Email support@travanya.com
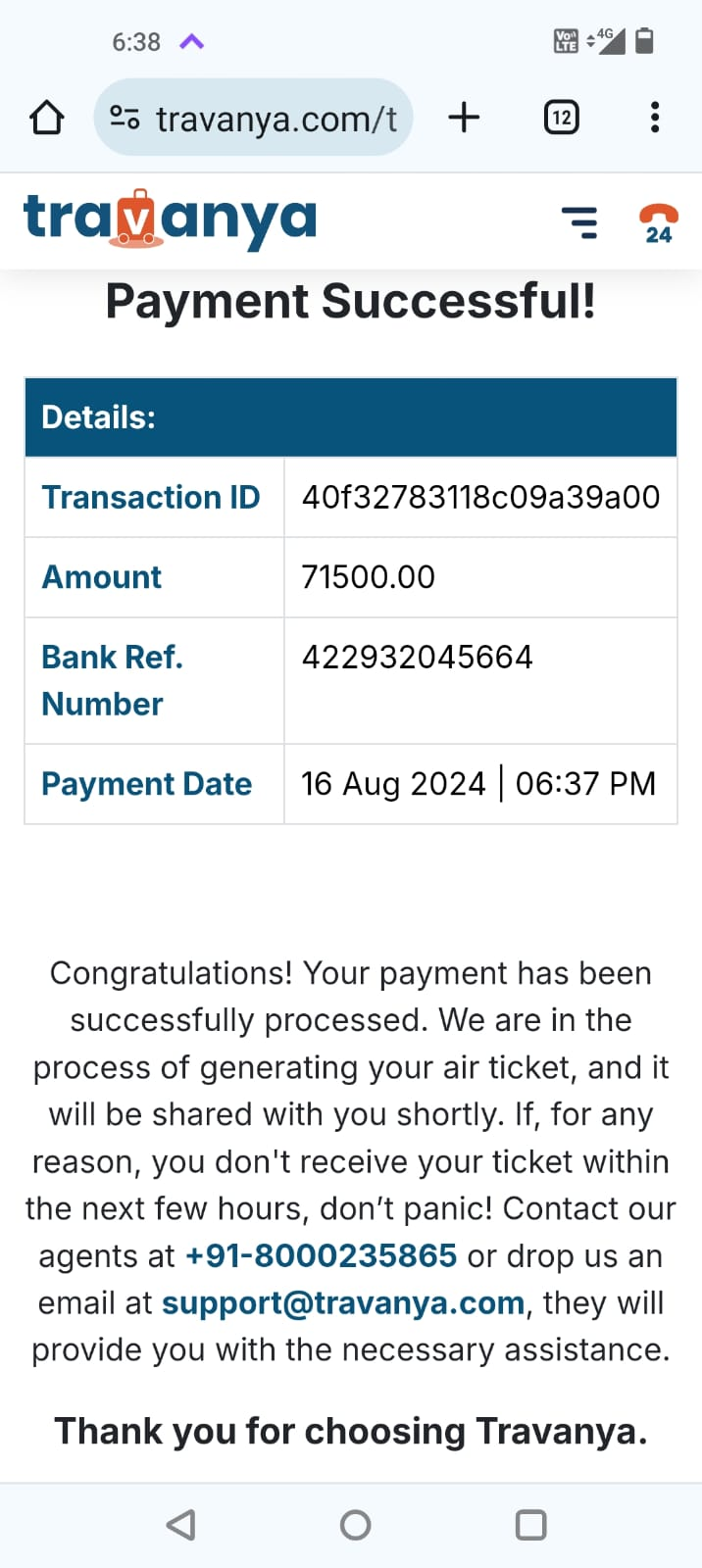Viewport: 702px width, 1568px height. 343,1302
